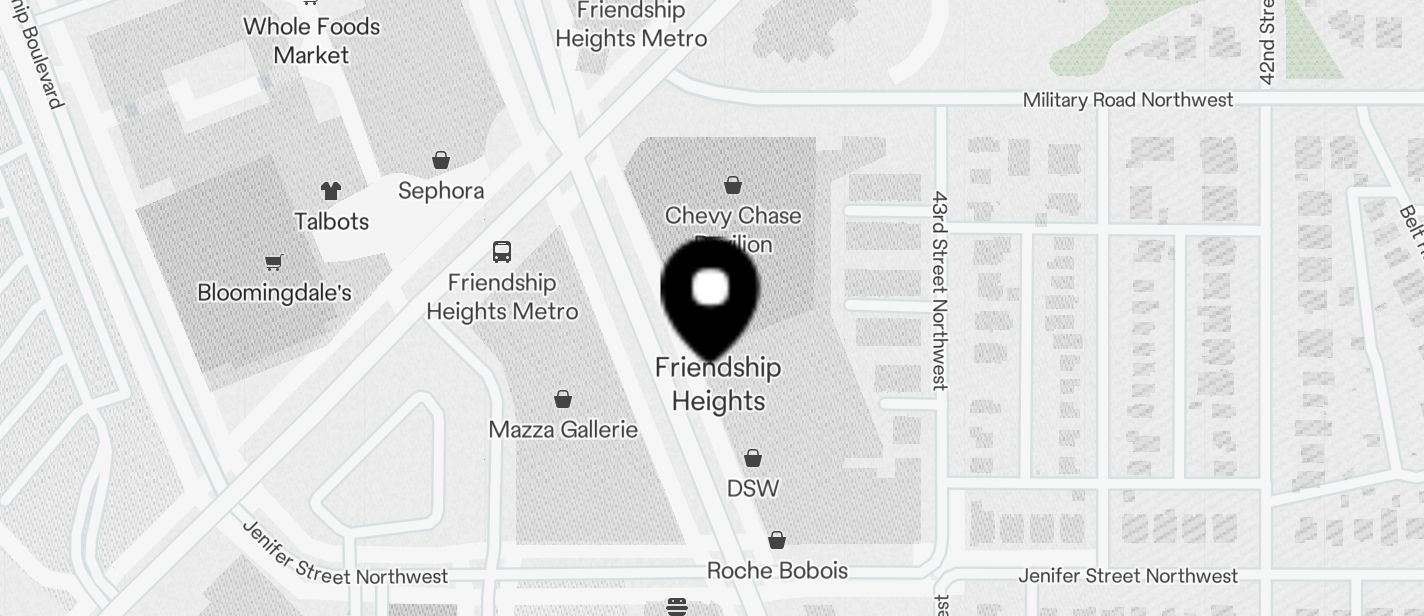
Task: Select the Sephora store marker
Action: (x=440, y=160)
